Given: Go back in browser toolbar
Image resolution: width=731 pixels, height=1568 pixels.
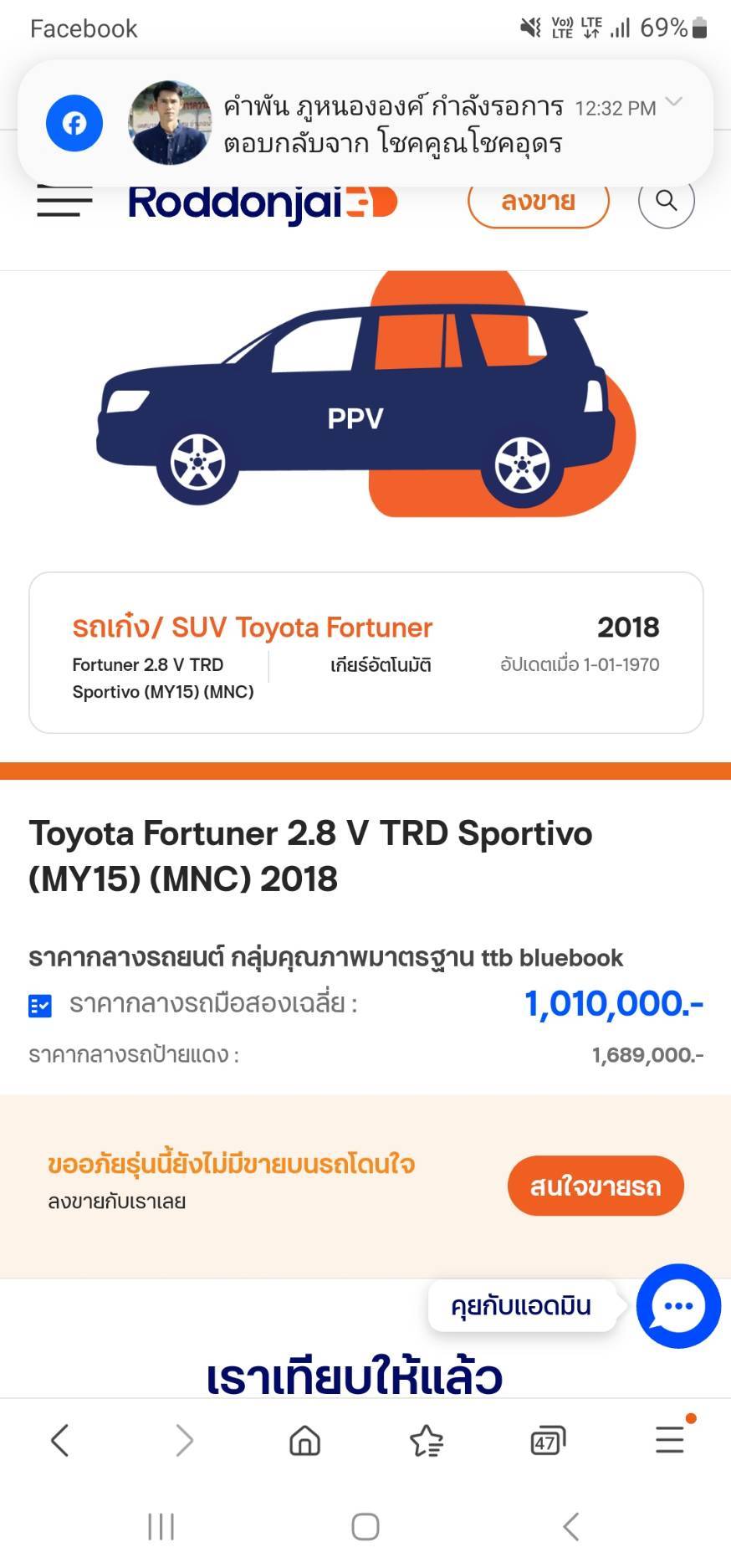Looking at the screenshot, I should [60, 1441].
